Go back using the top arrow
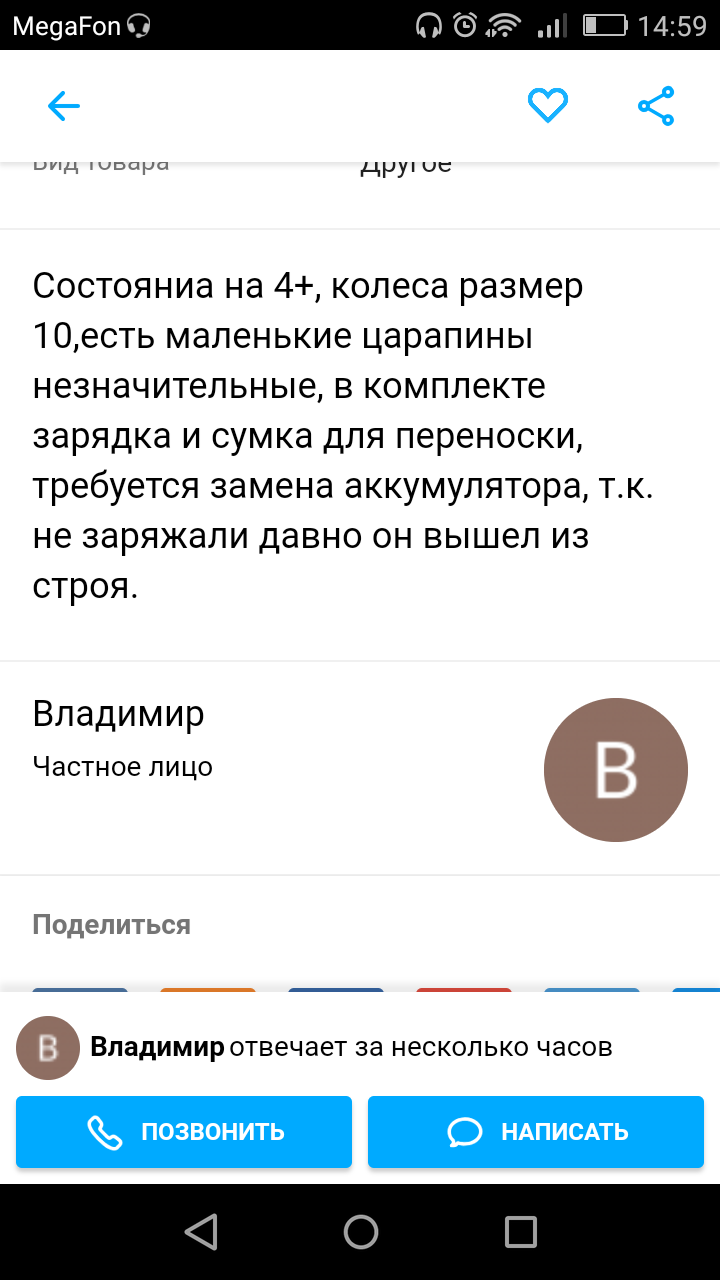This screenshot has width=720, height=1280. pyautogui.click(x=63, y=106)
